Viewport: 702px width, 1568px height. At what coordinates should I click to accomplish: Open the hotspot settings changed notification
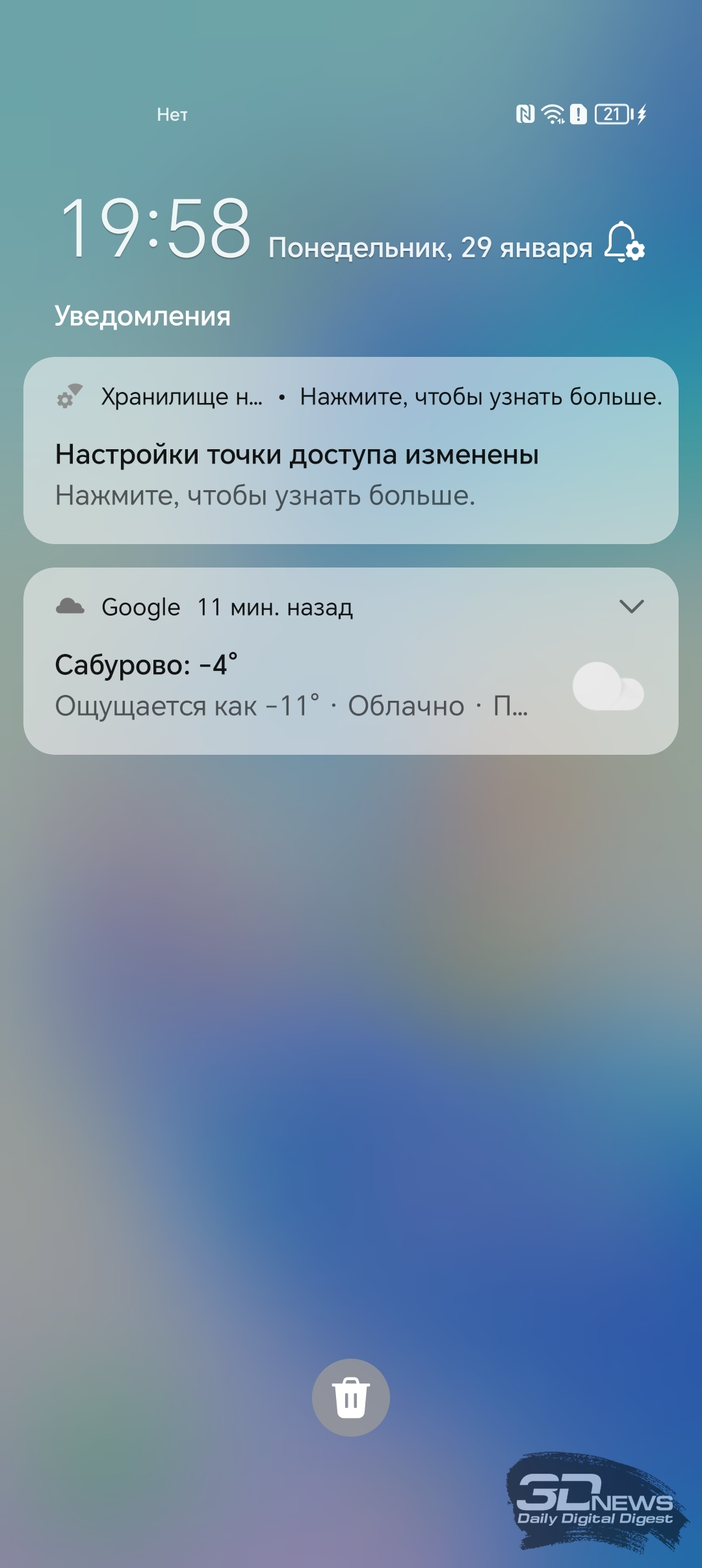tap(351, 451)
